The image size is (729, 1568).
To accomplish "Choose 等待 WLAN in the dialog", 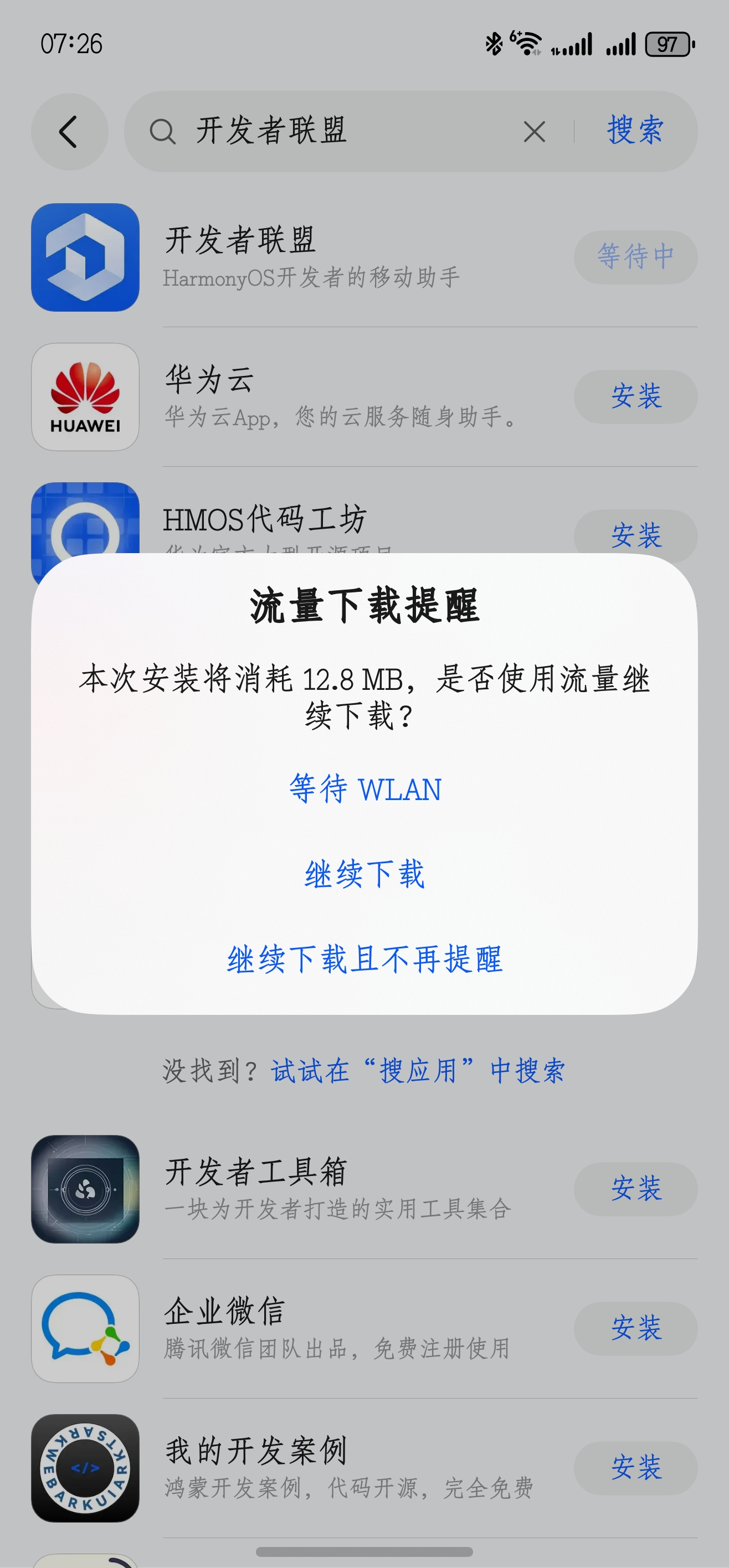I will [364, 790].
